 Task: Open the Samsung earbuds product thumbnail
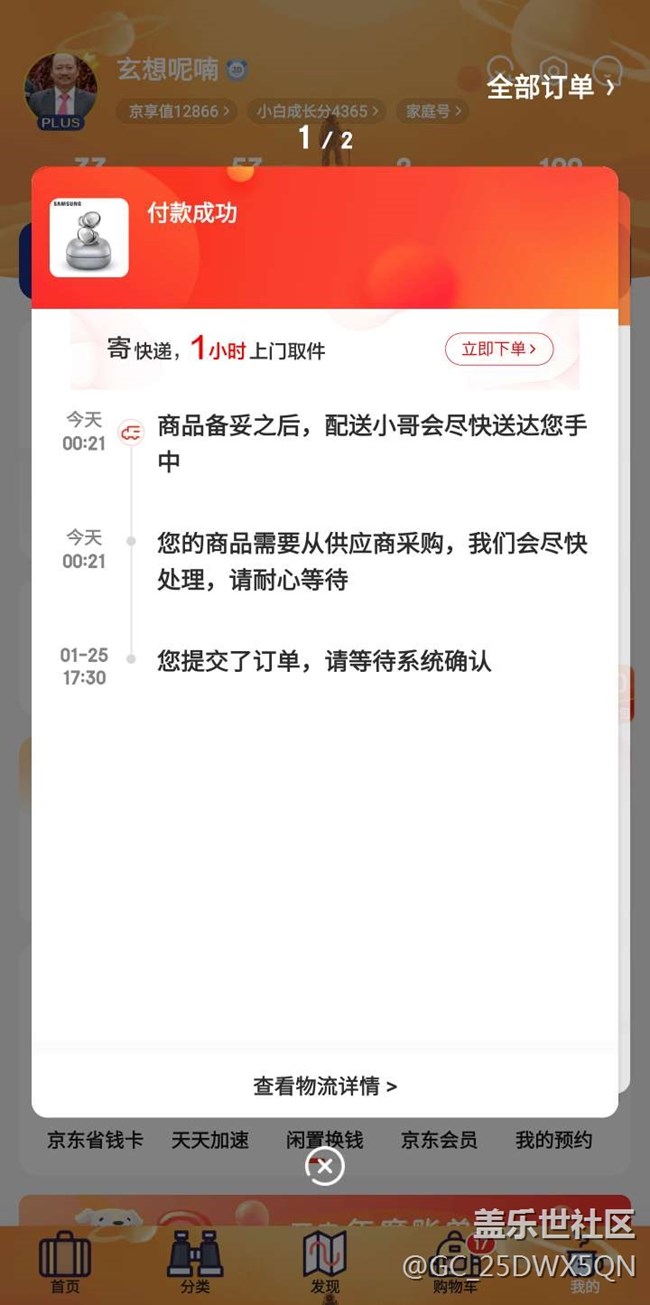coord(89,238)
